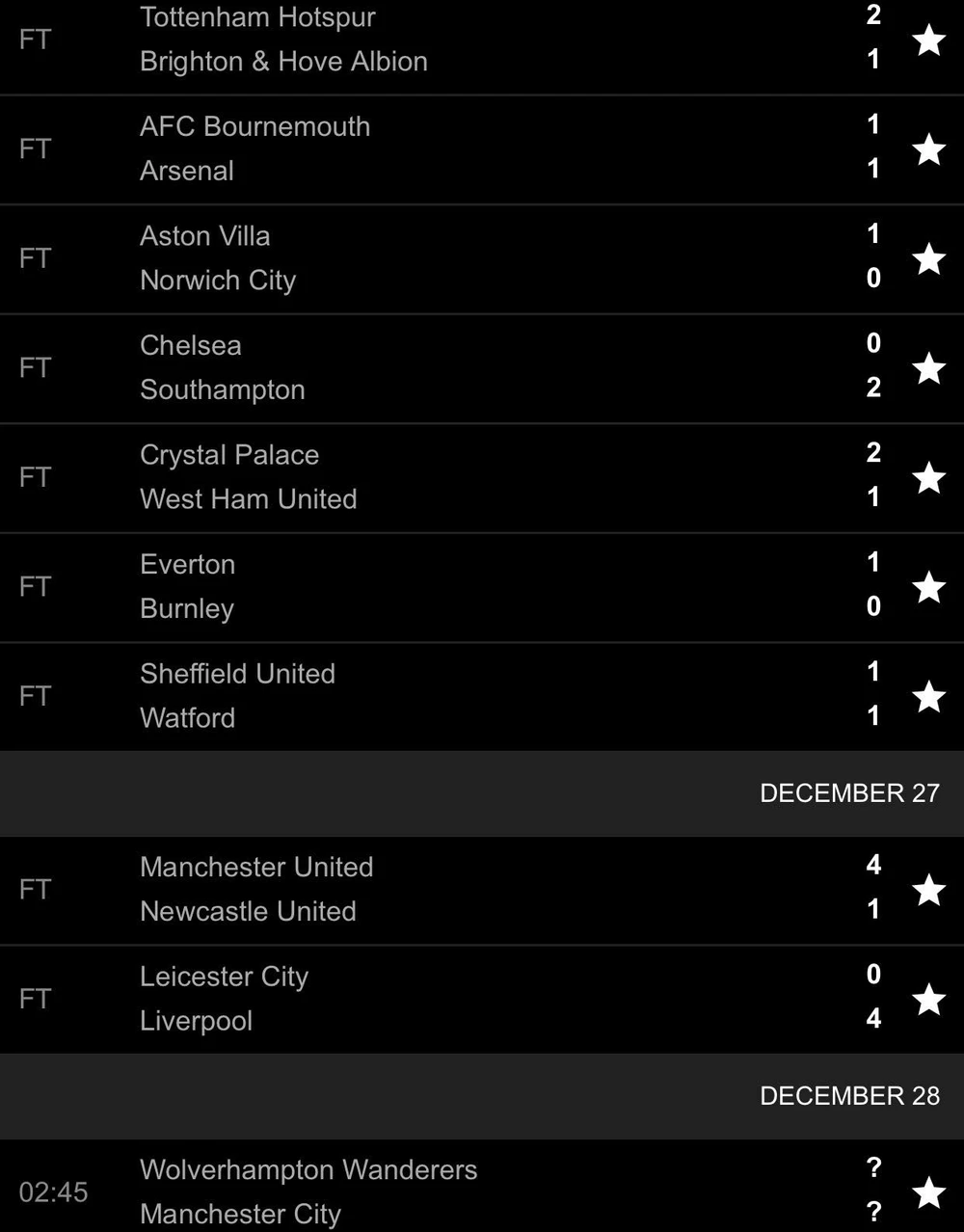View Everton vs Burnley match details

tap(434, 586)
